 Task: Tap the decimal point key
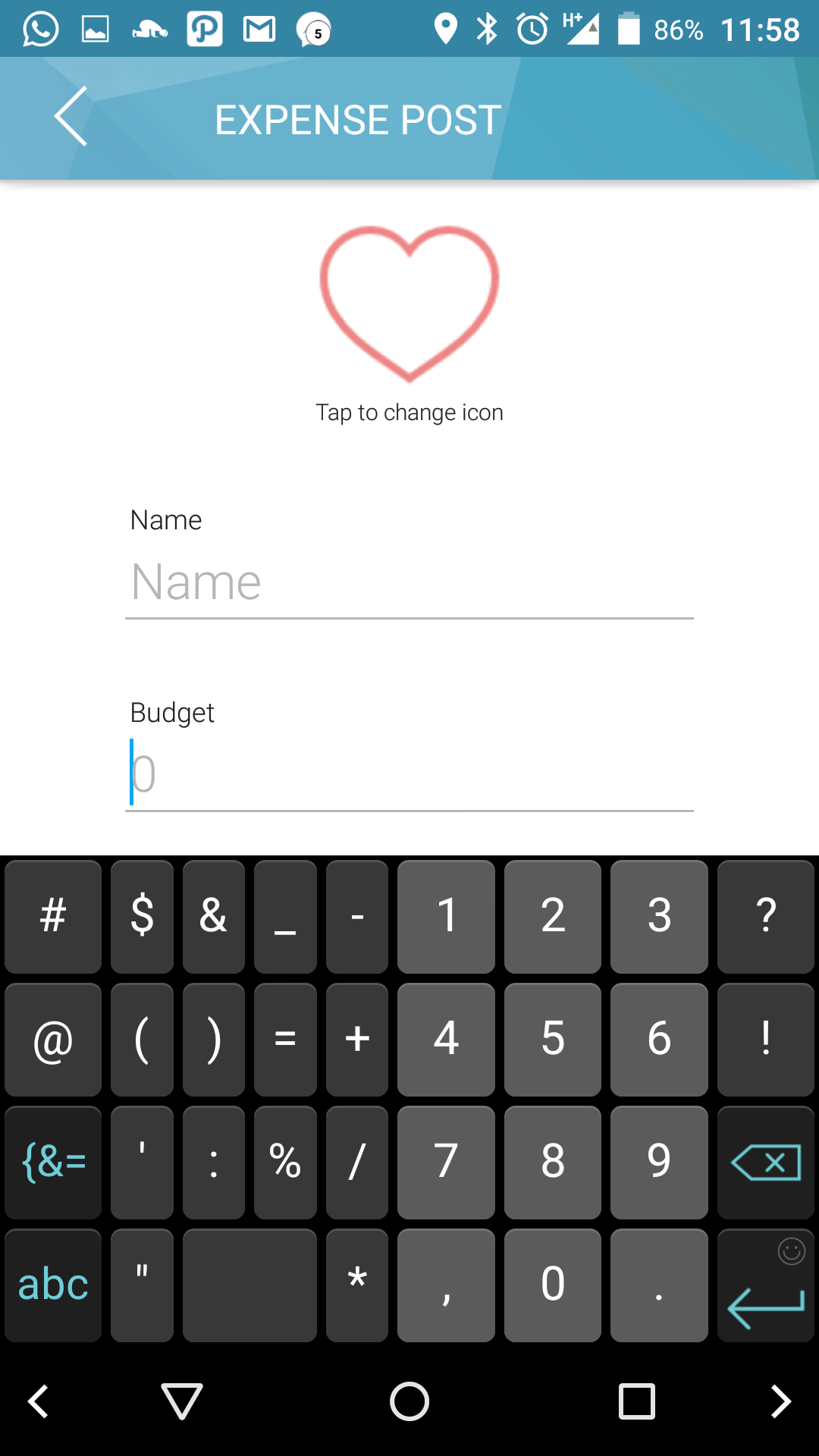pos(658,1285)
